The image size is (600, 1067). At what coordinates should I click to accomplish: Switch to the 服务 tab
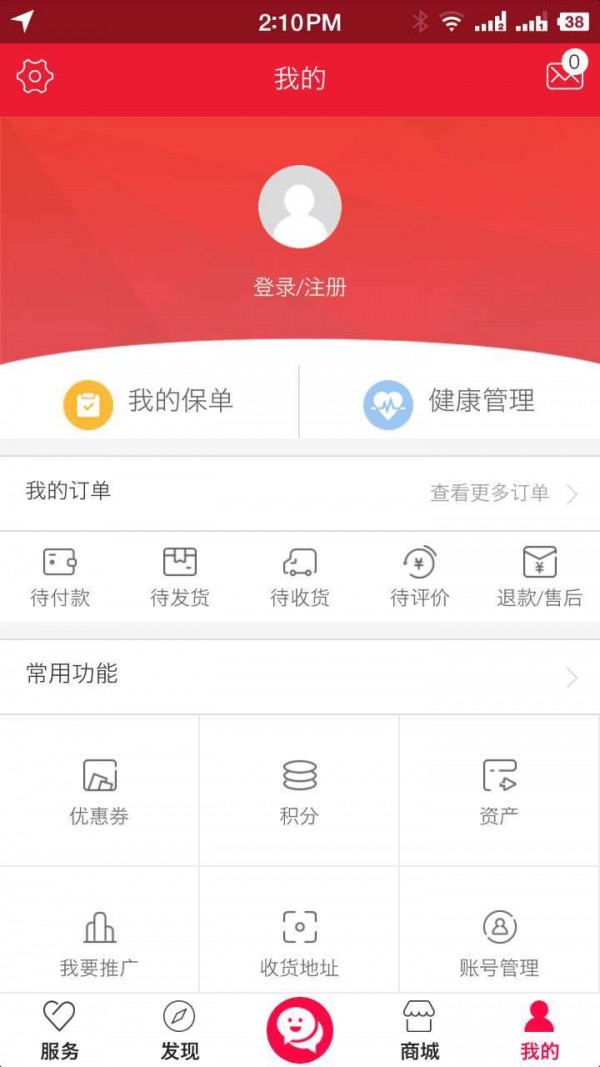point(59,1030)
